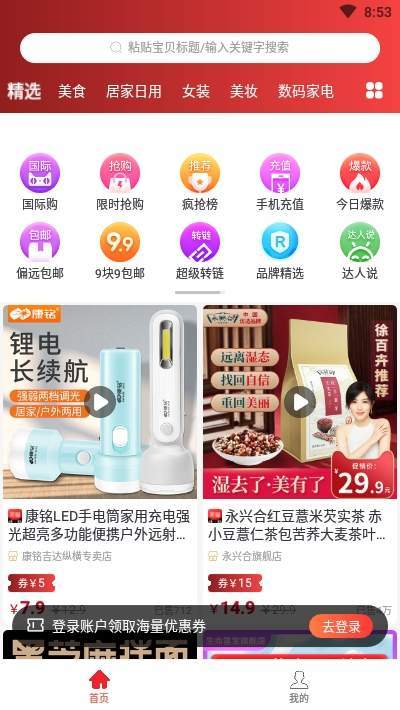Open 限时抢购 flash sale
The width and height of the screenshot is (400, 710).
point(120,182)
